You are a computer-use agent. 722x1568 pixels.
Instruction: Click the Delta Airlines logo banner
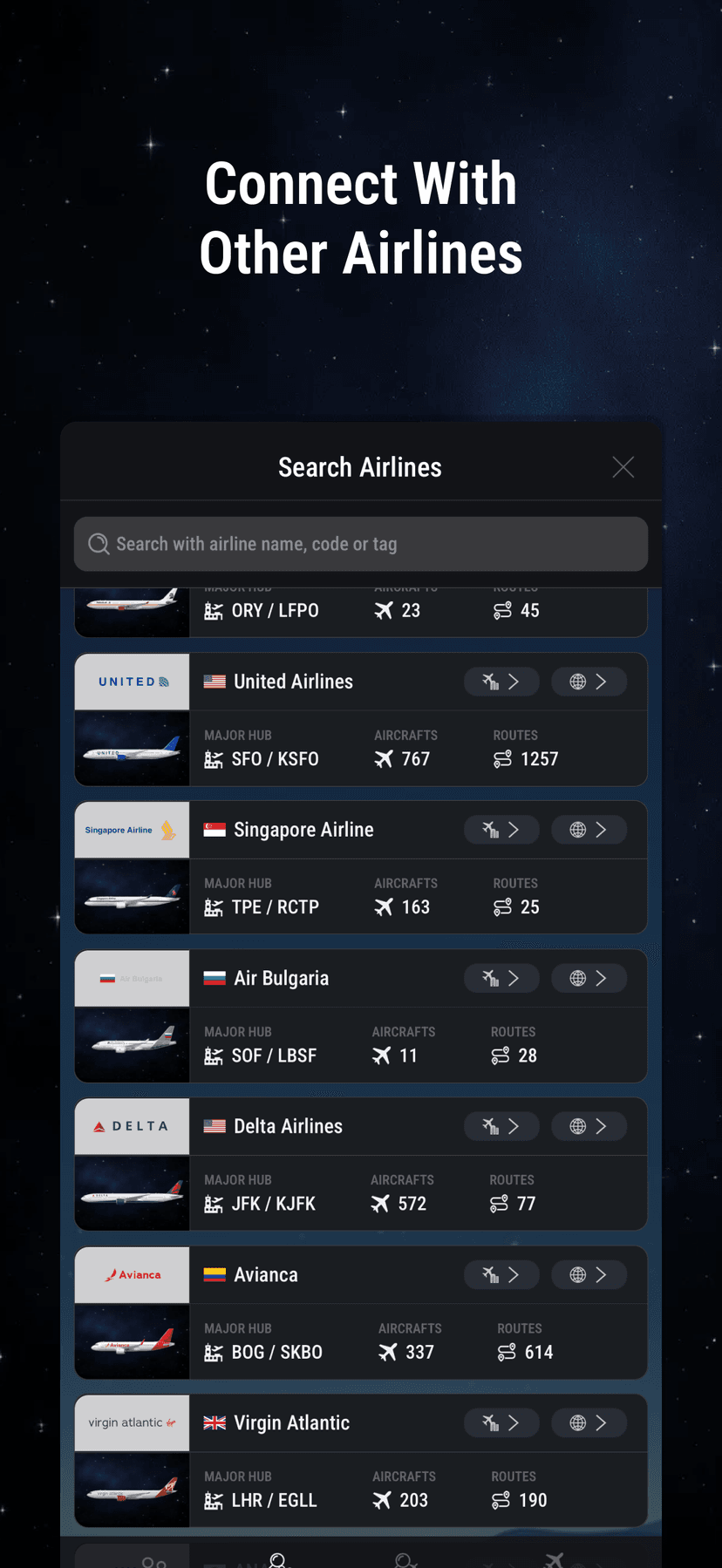(132, 1125)
